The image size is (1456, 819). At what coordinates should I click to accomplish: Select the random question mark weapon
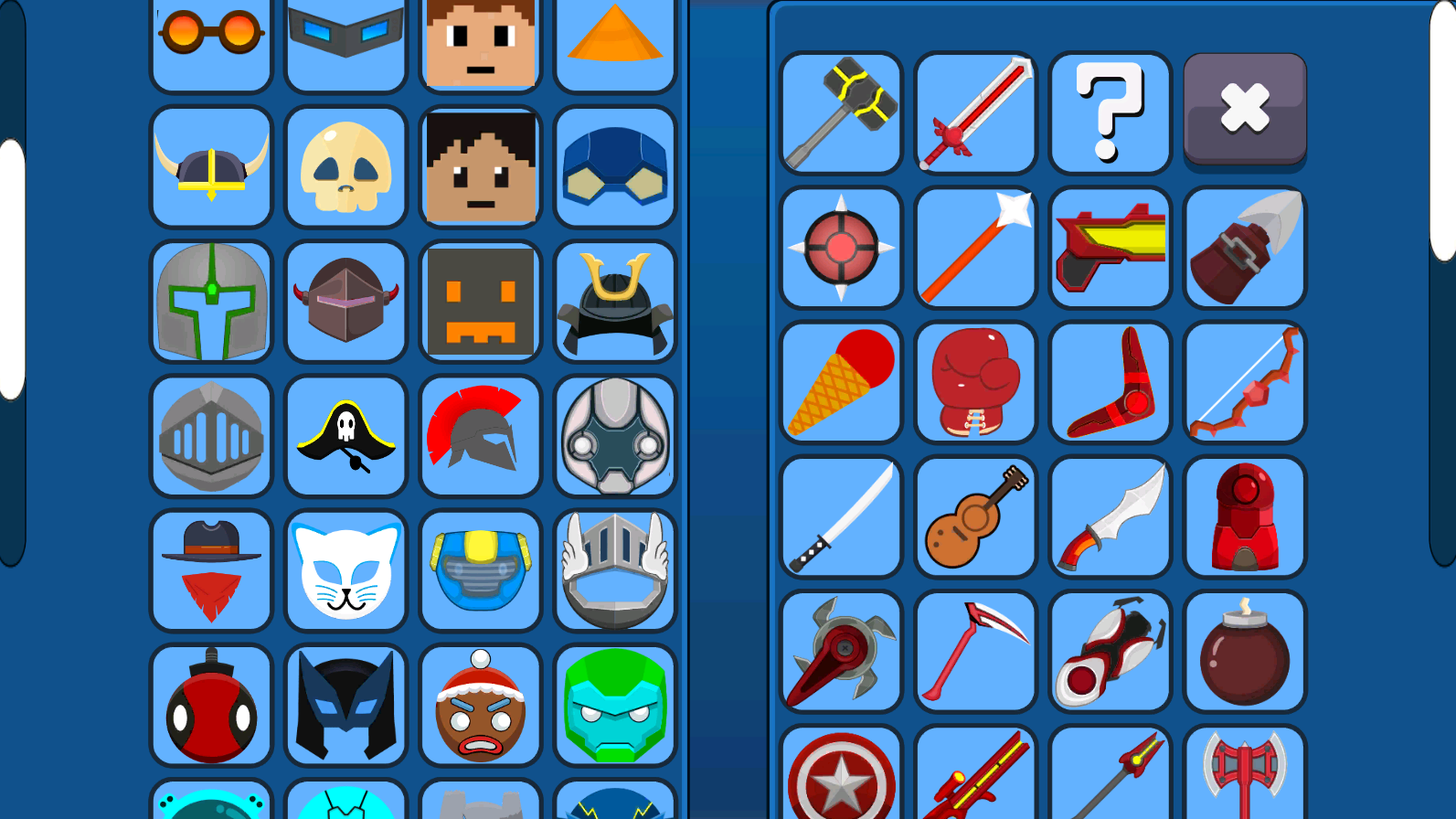(x=1110, y=112)
